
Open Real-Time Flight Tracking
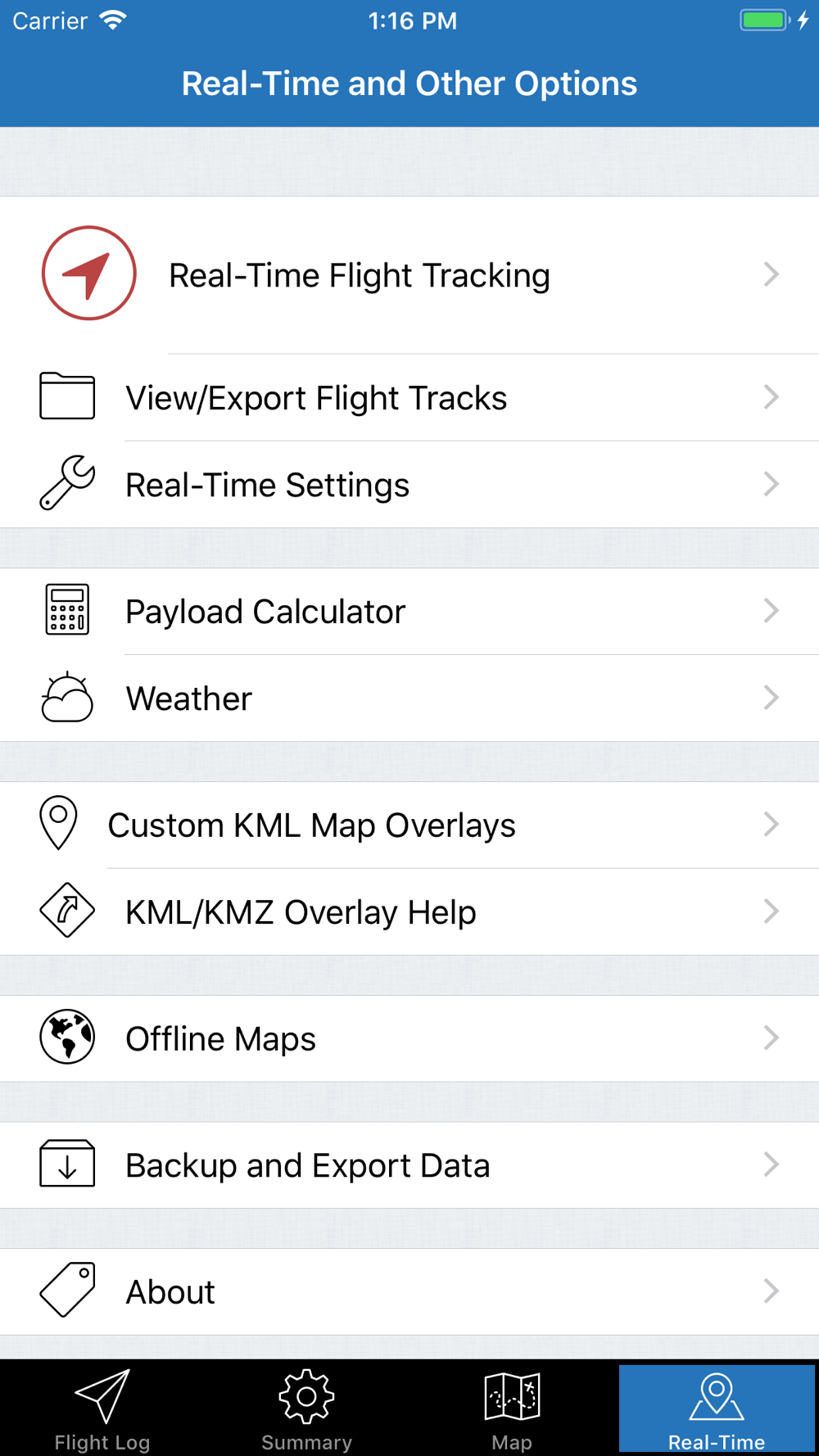coord(409,275)
